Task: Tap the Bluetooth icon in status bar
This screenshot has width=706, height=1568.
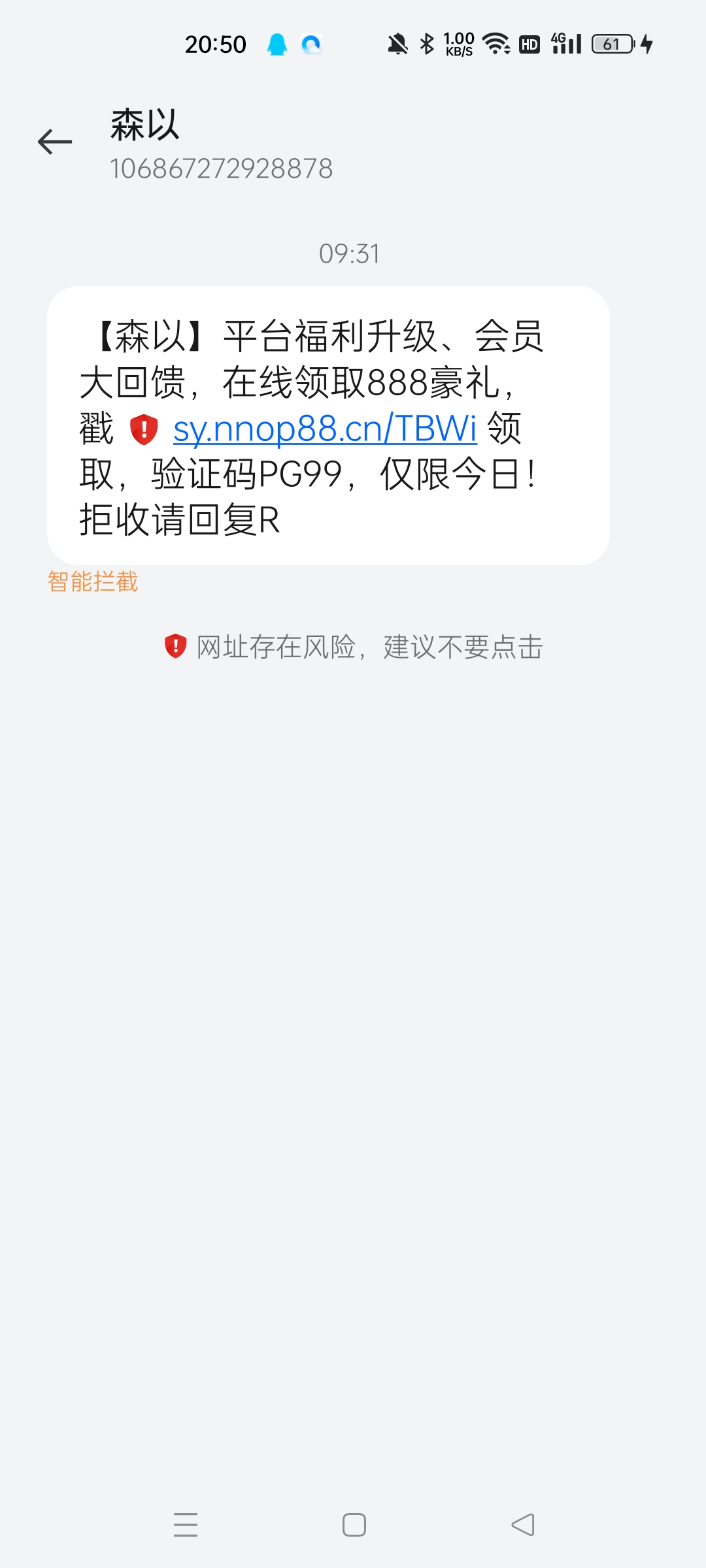Action: 426,43
